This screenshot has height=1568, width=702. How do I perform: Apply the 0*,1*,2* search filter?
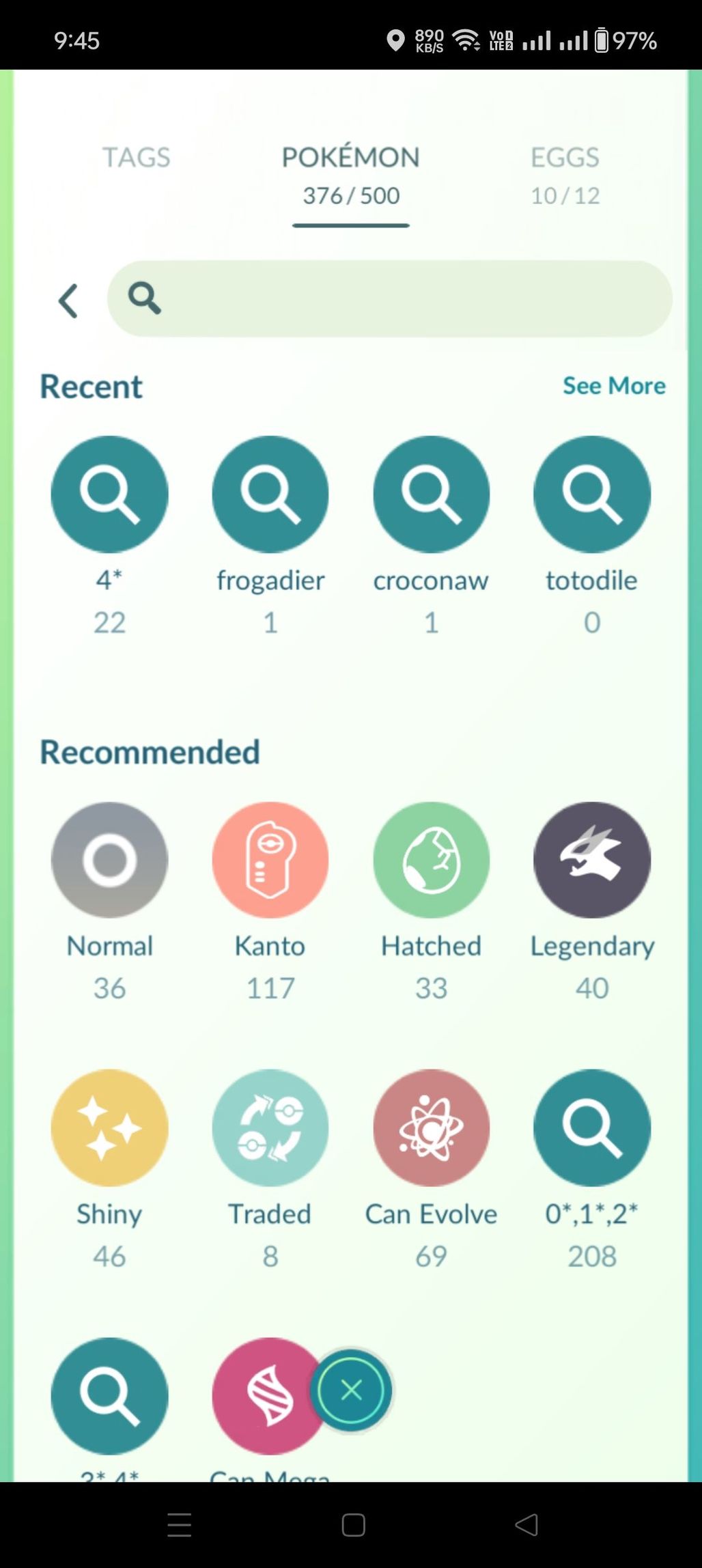click(592, 1128)
